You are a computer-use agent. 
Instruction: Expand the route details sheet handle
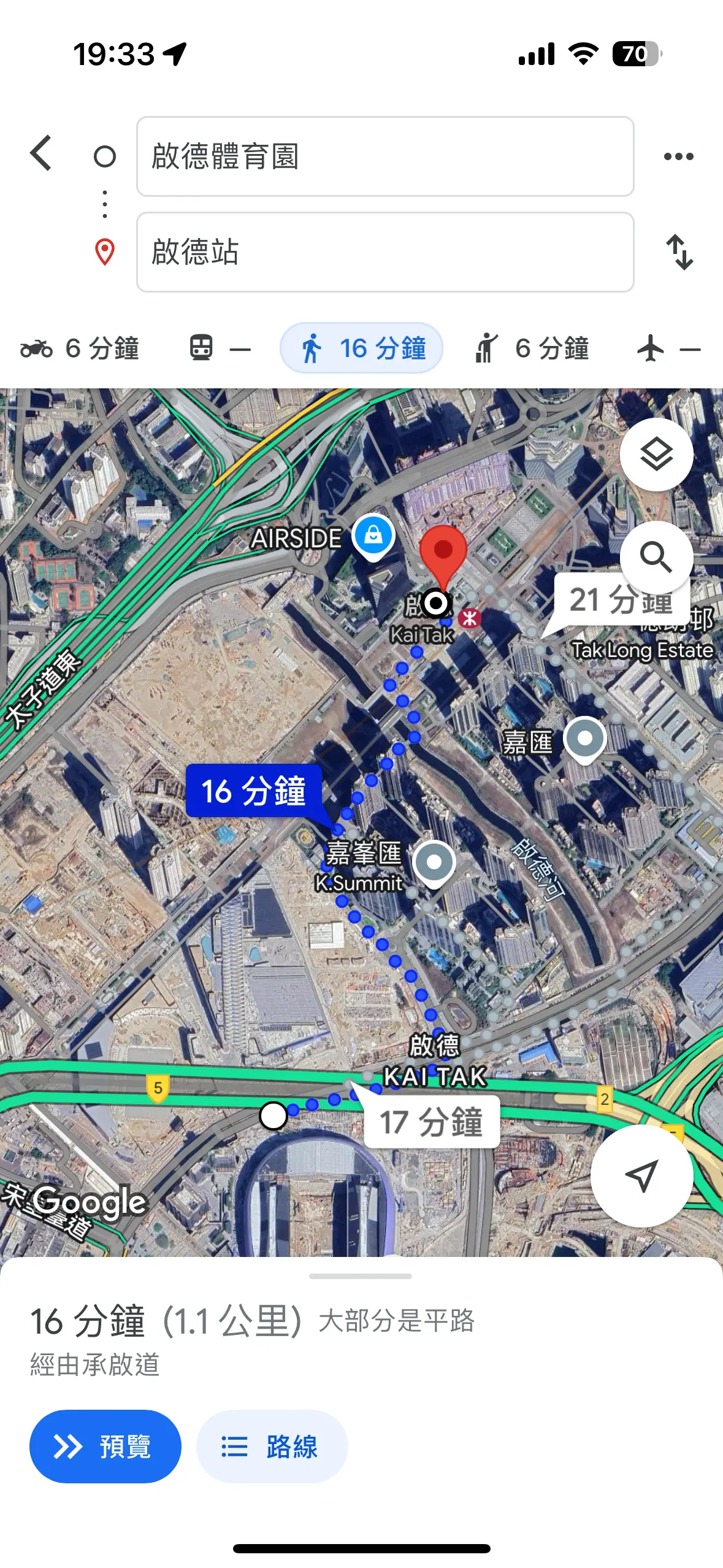(x=361, y=1276)
